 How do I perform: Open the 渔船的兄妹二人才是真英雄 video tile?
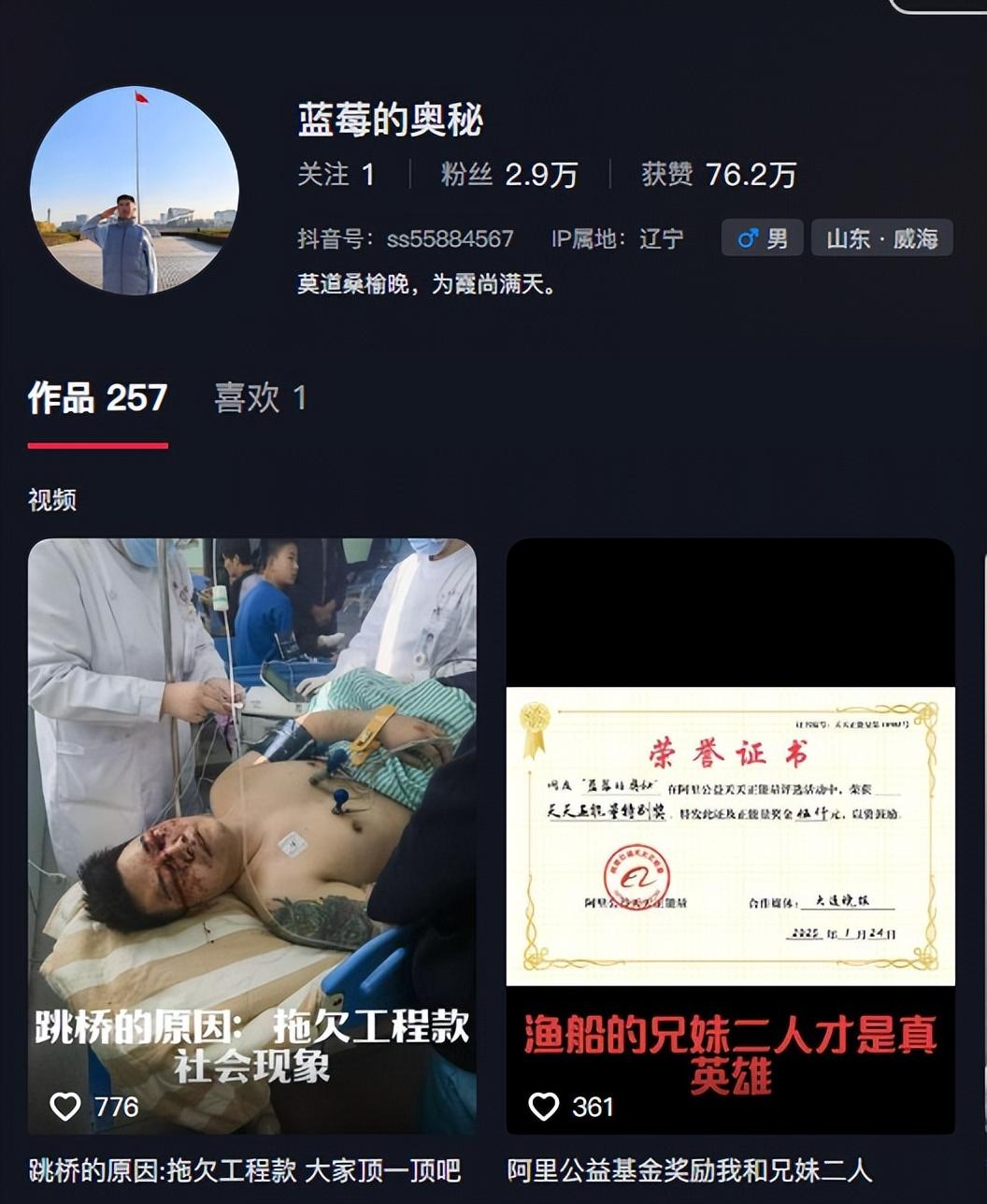pyautogui.click(x=730, y=836)
